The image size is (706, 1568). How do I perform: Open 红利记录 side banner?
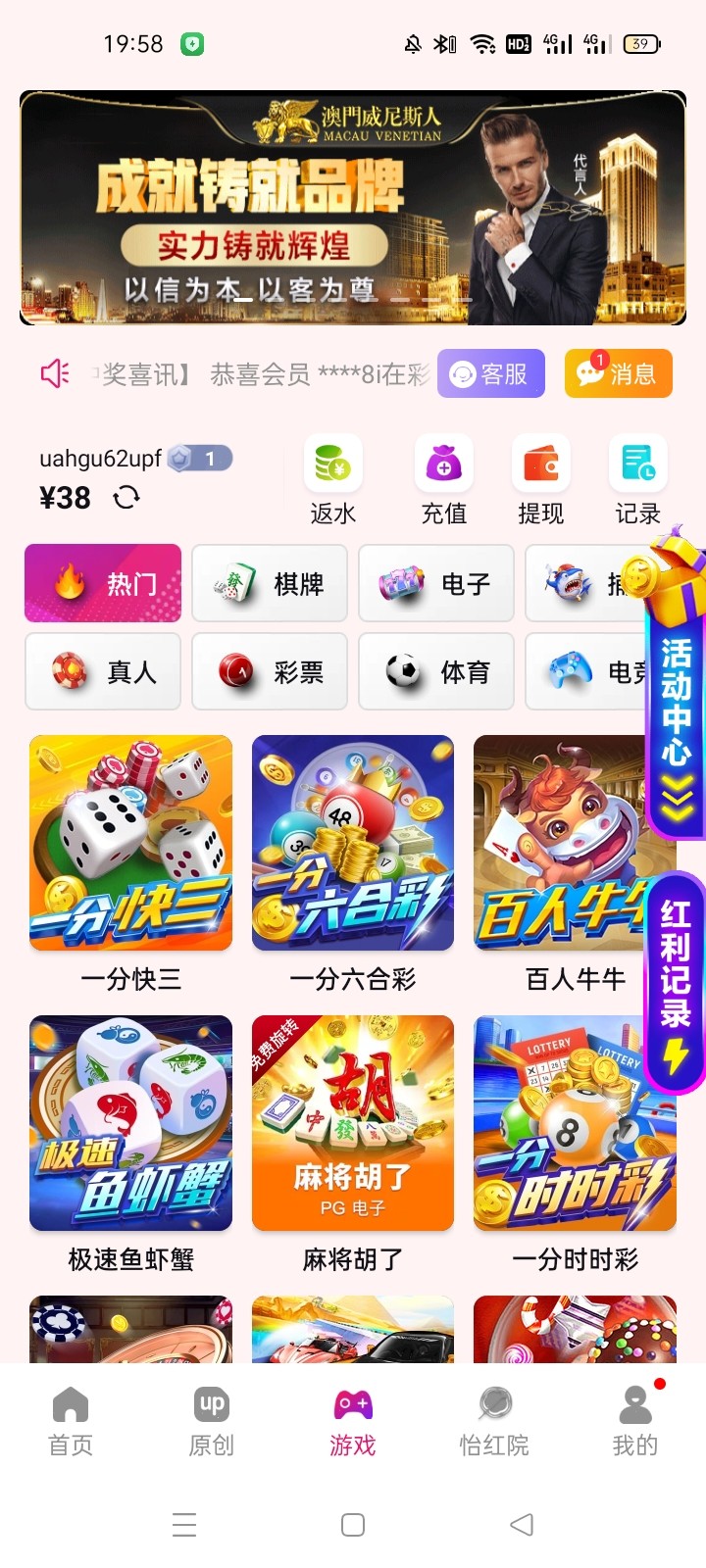pos(677,980)
